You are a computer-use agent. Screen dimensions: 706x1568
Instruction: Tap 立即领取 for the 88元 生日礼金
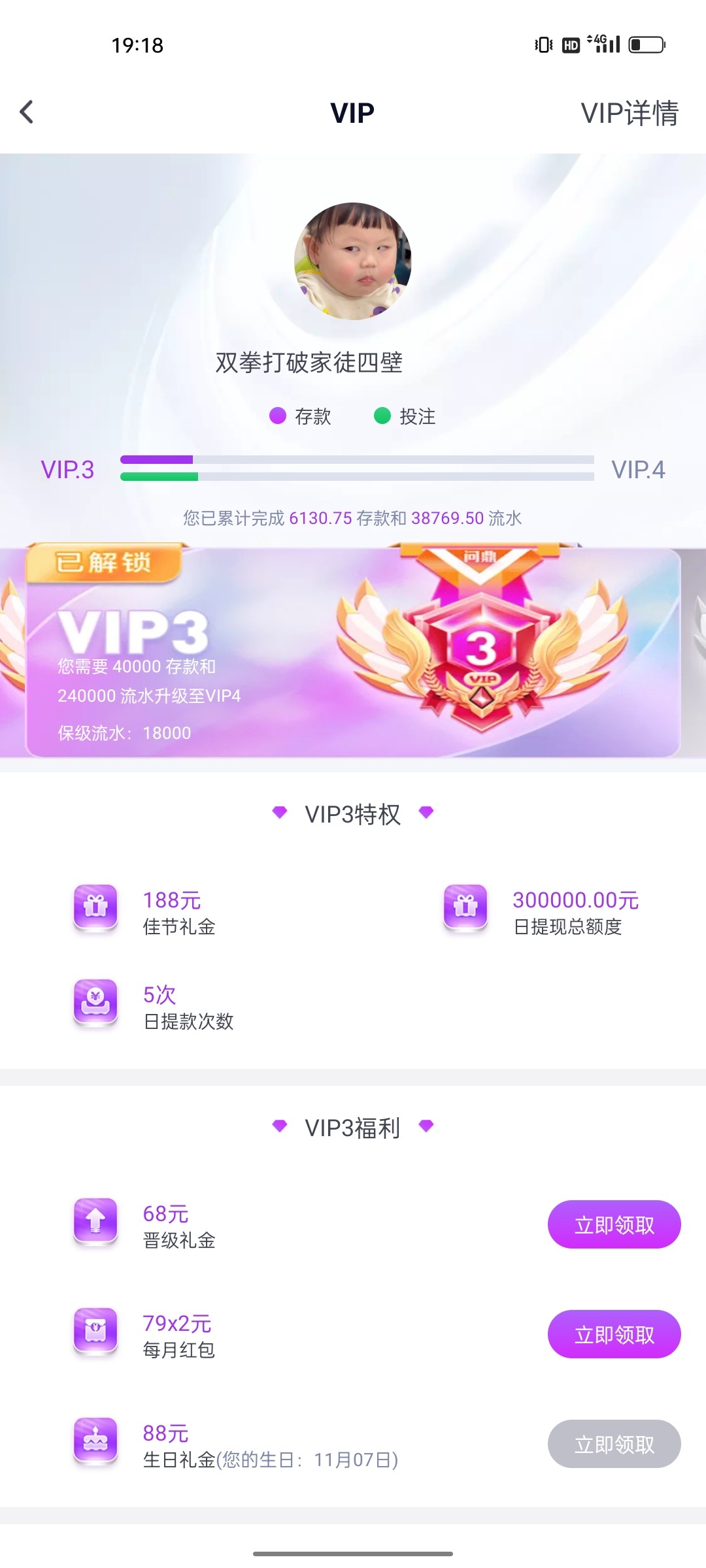614,1444
